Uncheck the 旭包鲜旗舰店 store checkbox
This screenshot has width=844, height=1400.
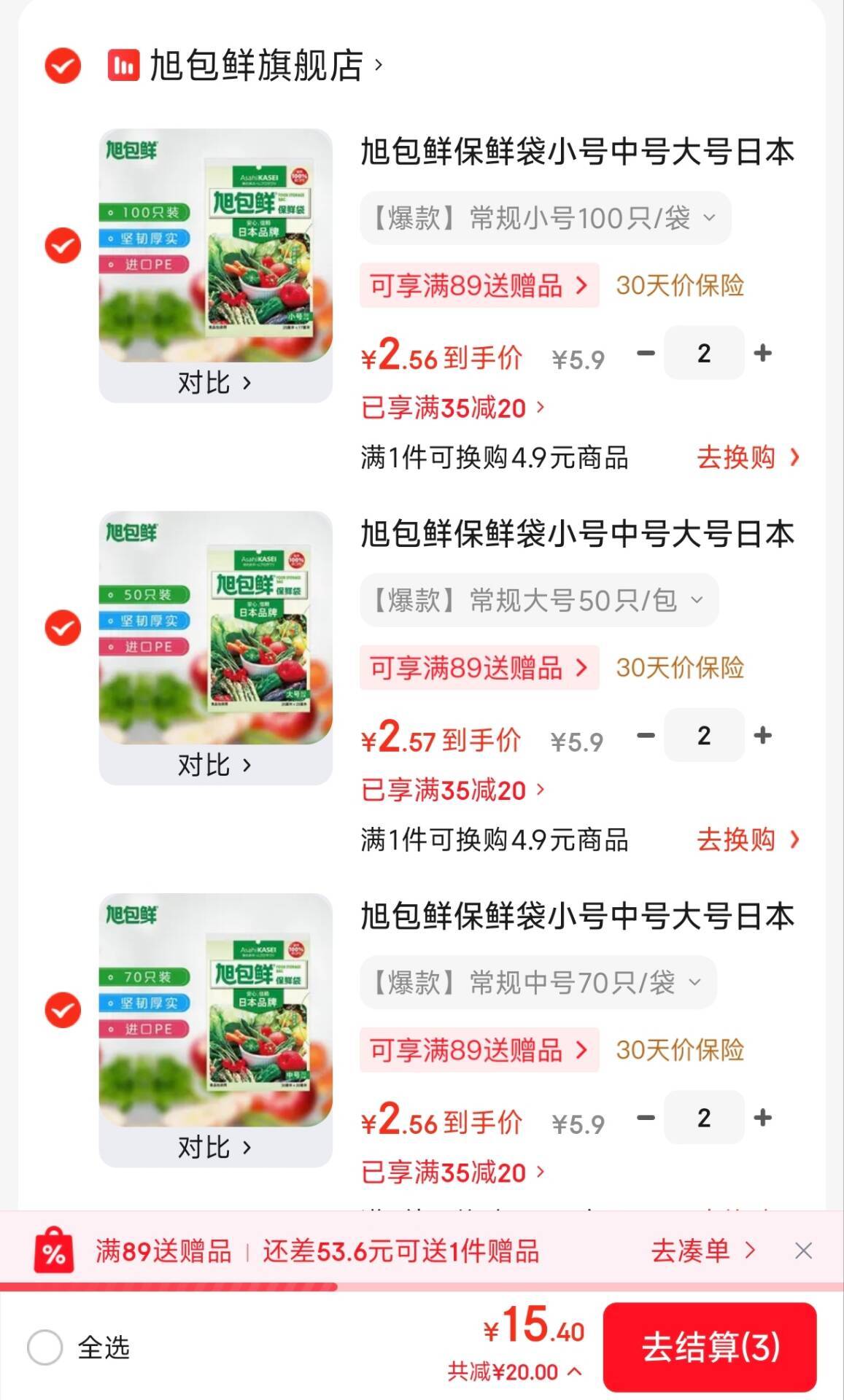tap(63, 66)
